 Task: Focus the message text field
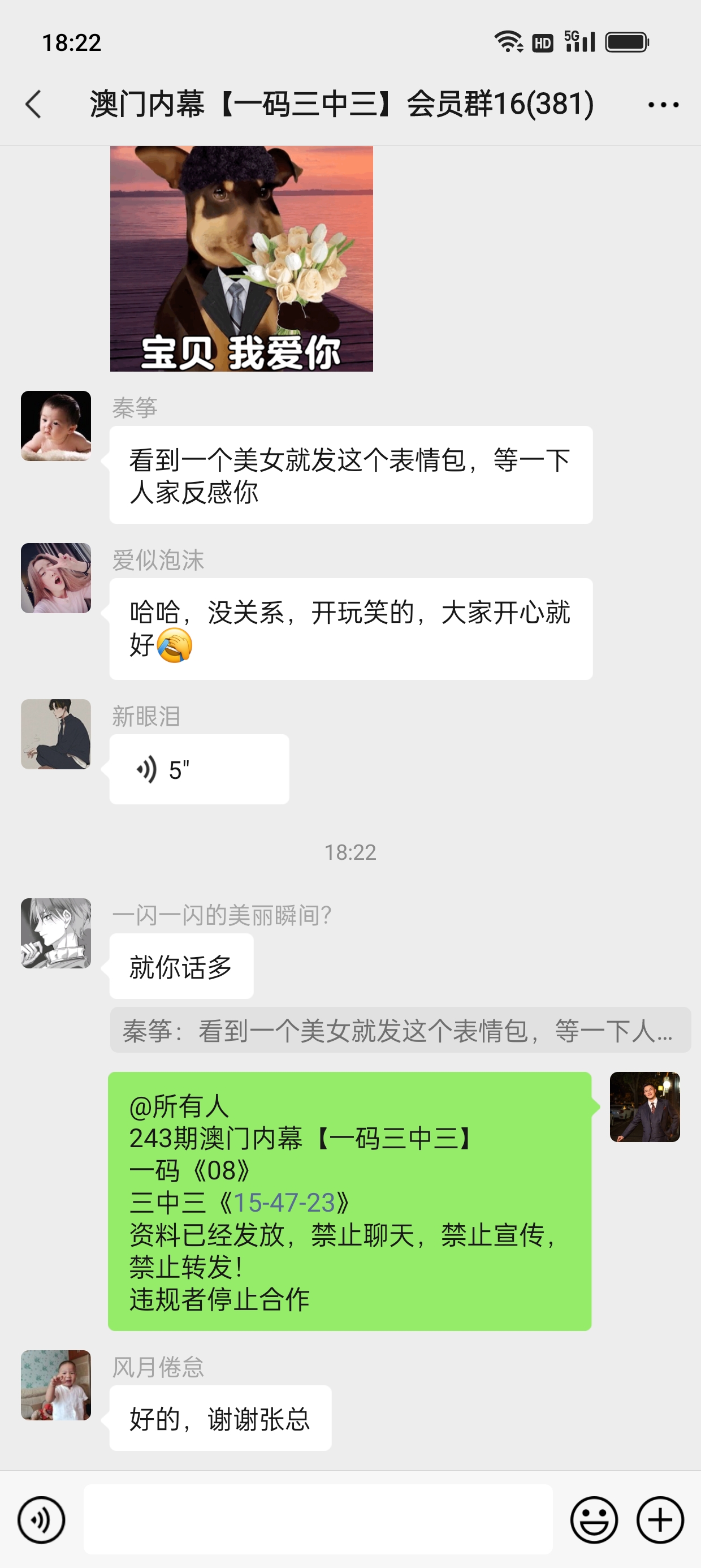click(x=318, y=1519)
